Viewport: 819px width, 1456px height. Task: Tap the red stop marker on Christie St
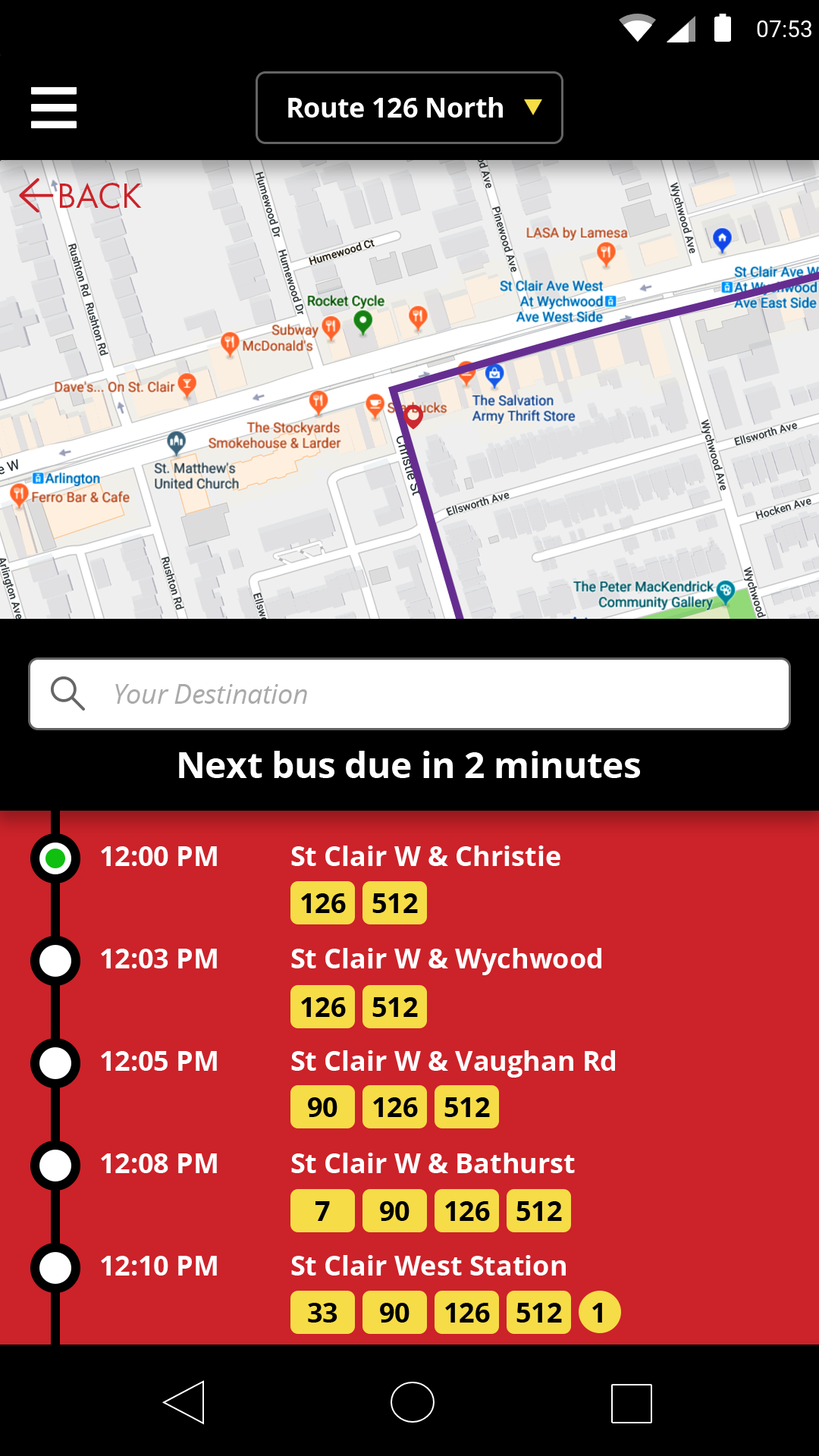pos(413,415)
